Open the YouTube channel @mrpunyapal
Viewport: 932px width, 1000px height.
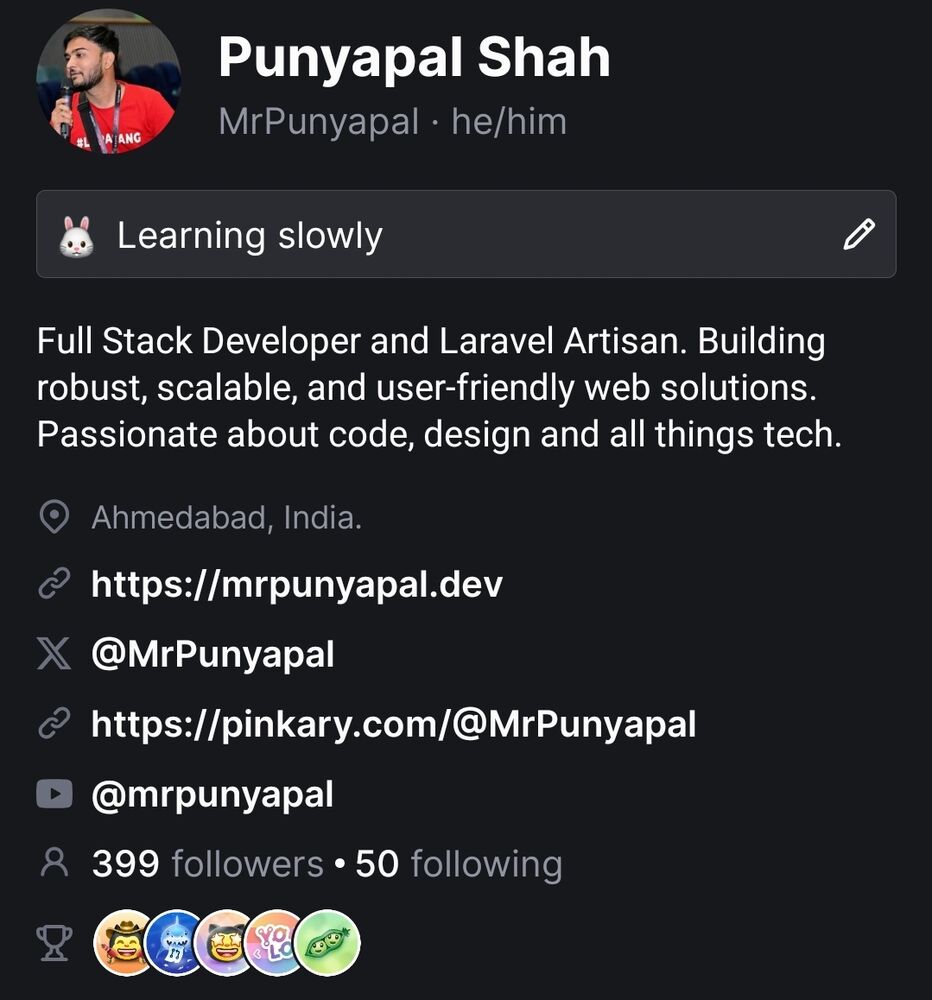[212, 795]
